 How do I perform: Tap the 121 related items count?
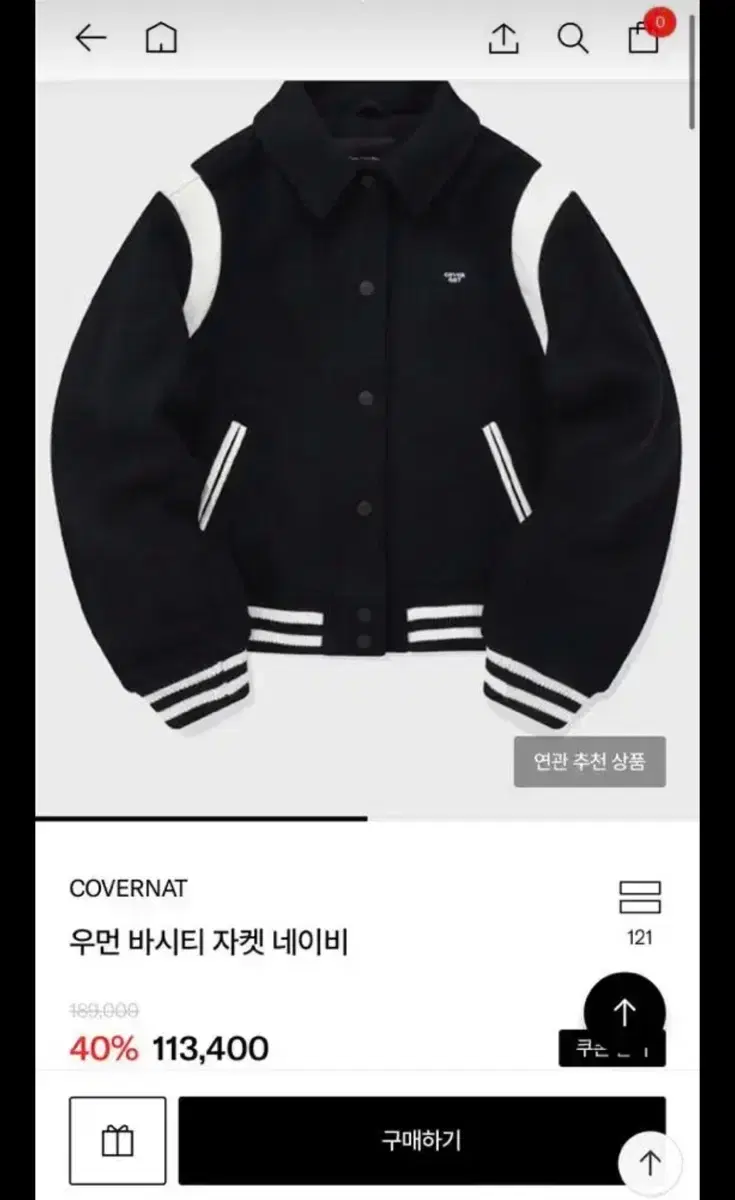(x=639, y=938)
